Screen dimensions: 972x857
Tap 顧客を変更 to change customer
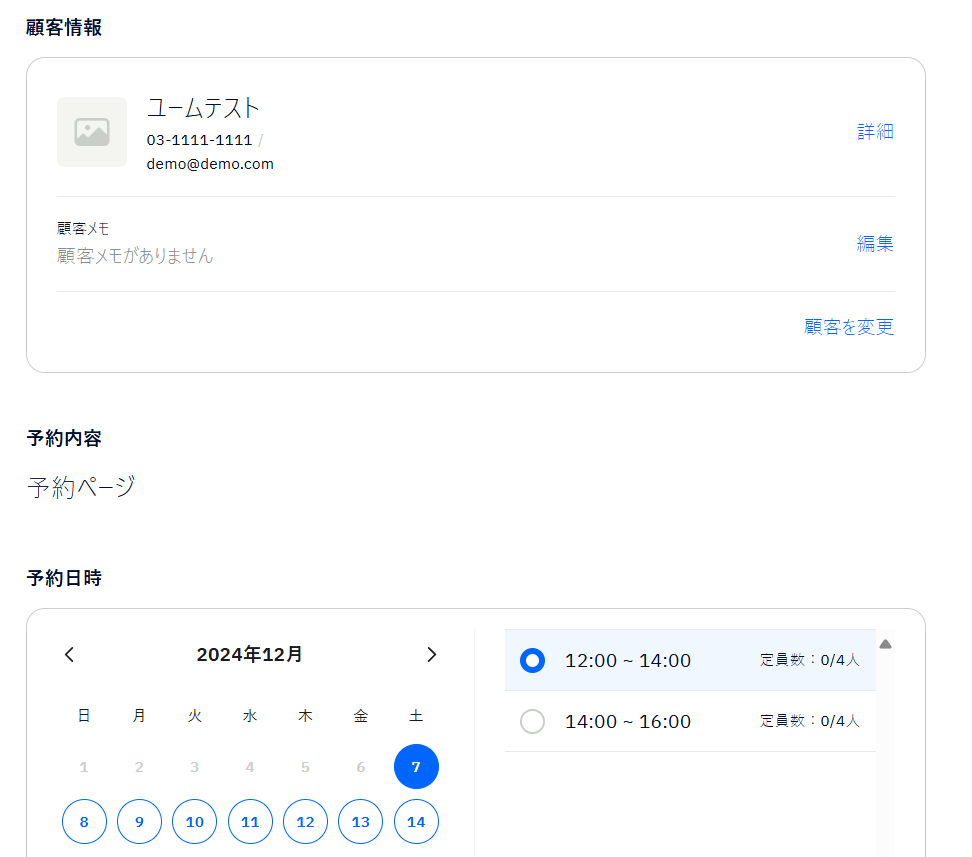point(848,327)
